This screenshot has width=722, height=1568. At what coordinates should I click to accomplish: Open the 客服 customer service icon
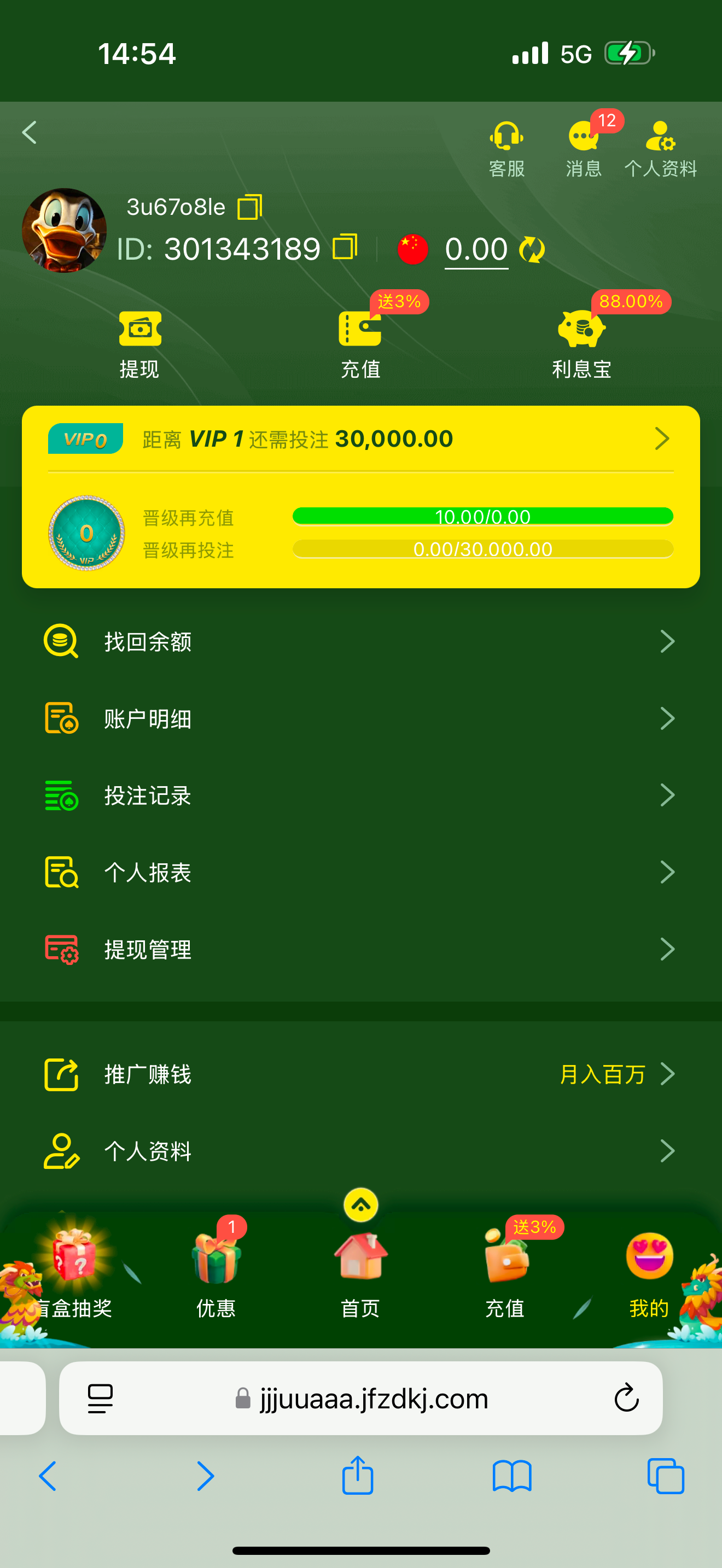coord(506,146)
